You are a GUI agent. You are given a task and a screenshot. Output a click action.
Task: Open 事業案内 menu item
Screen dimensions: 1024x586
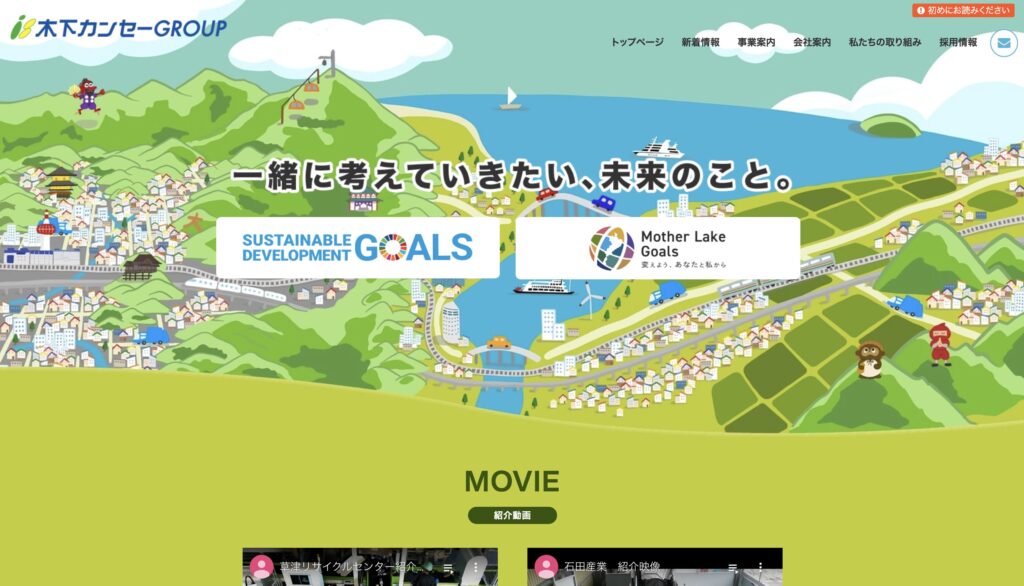tap(756, 43)
